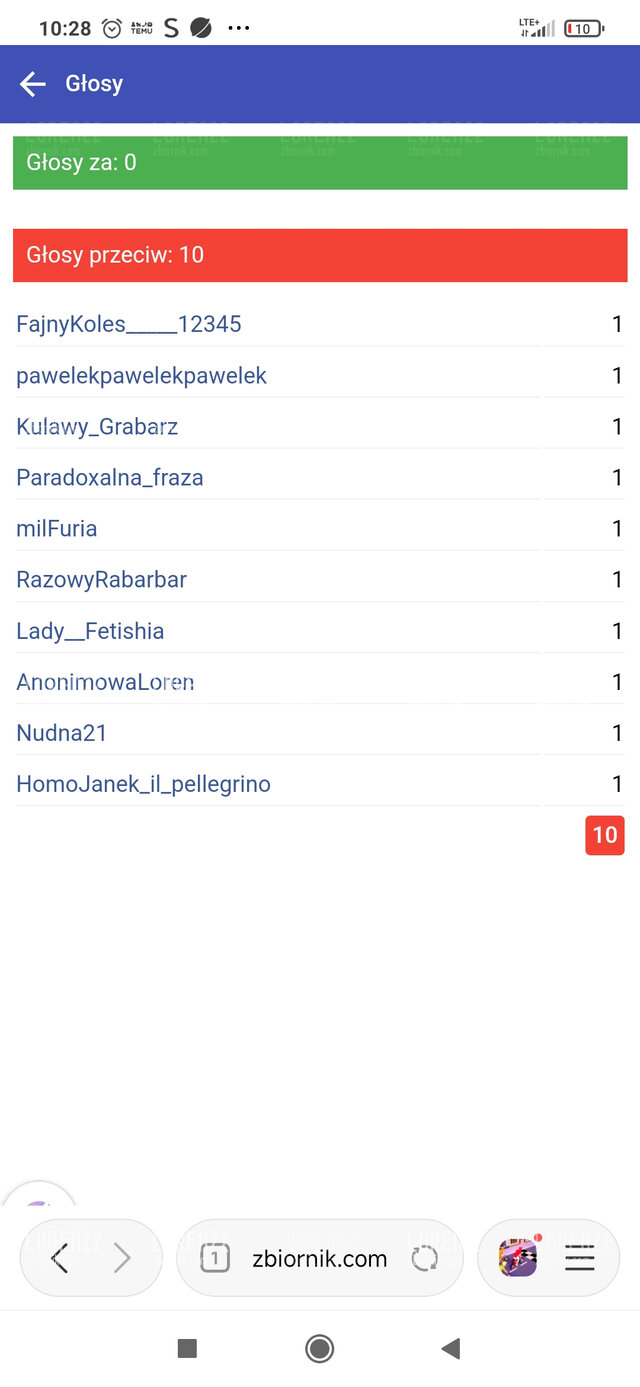Image resolution: width=640 pixels, height=1387 pixels.
Task: Visit milFuria user profile
Action: [x=57, y=529]
